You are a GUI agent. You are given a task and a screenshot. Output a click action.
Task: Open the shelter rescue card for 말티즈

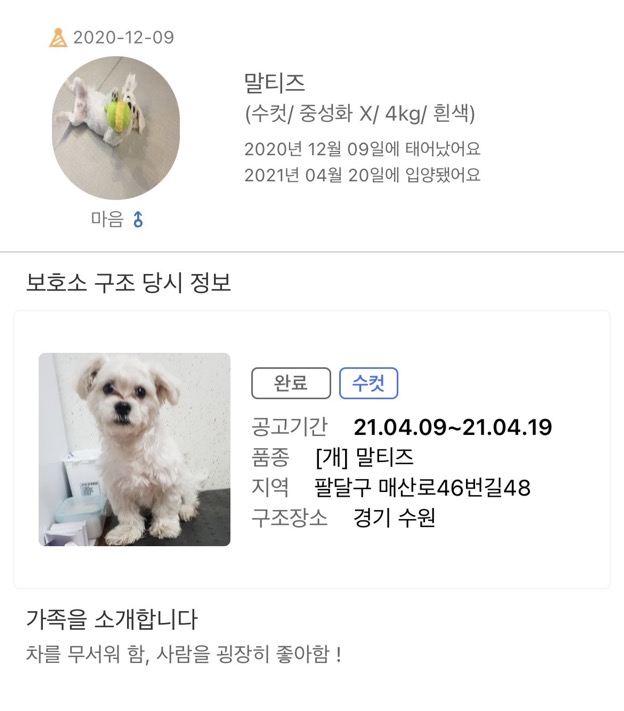click(311, 449)
